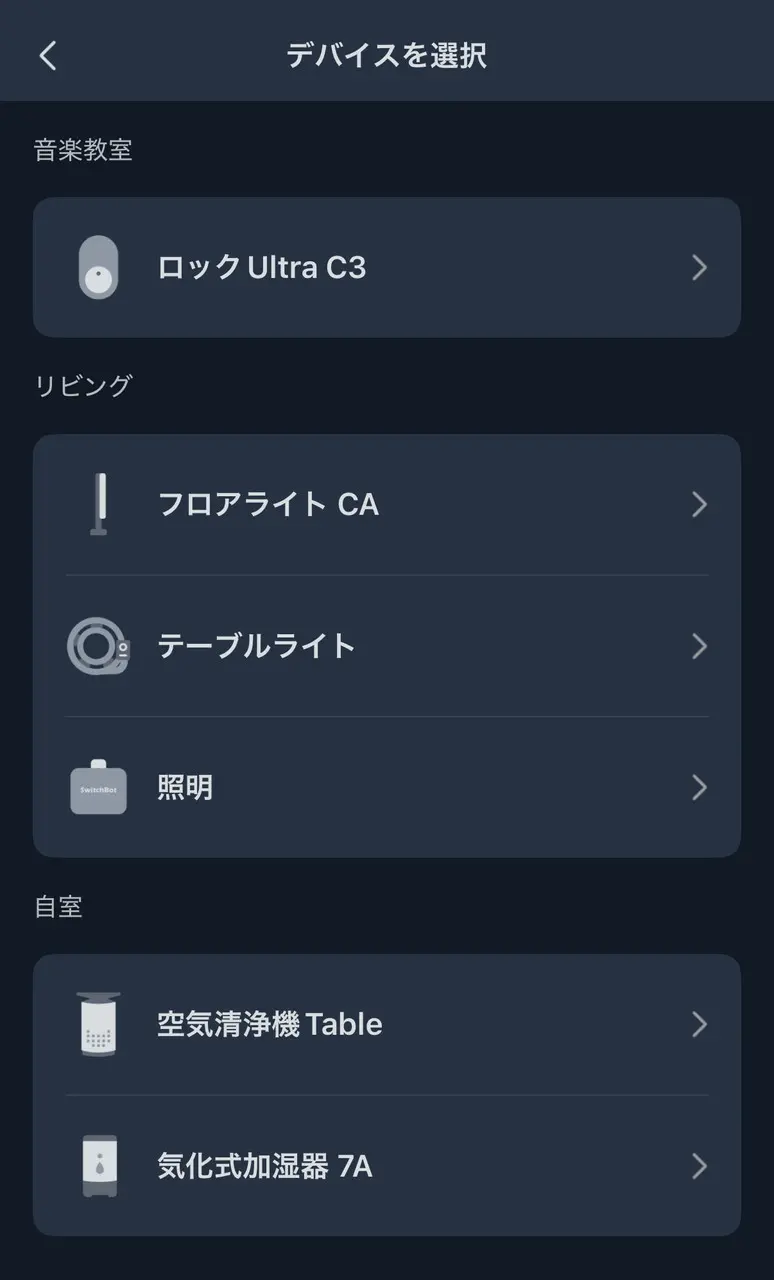Open 空気清浄機 Table via its chevron
The height and width of the screenshot is (1280, 774).
[x=699, y=1024]
